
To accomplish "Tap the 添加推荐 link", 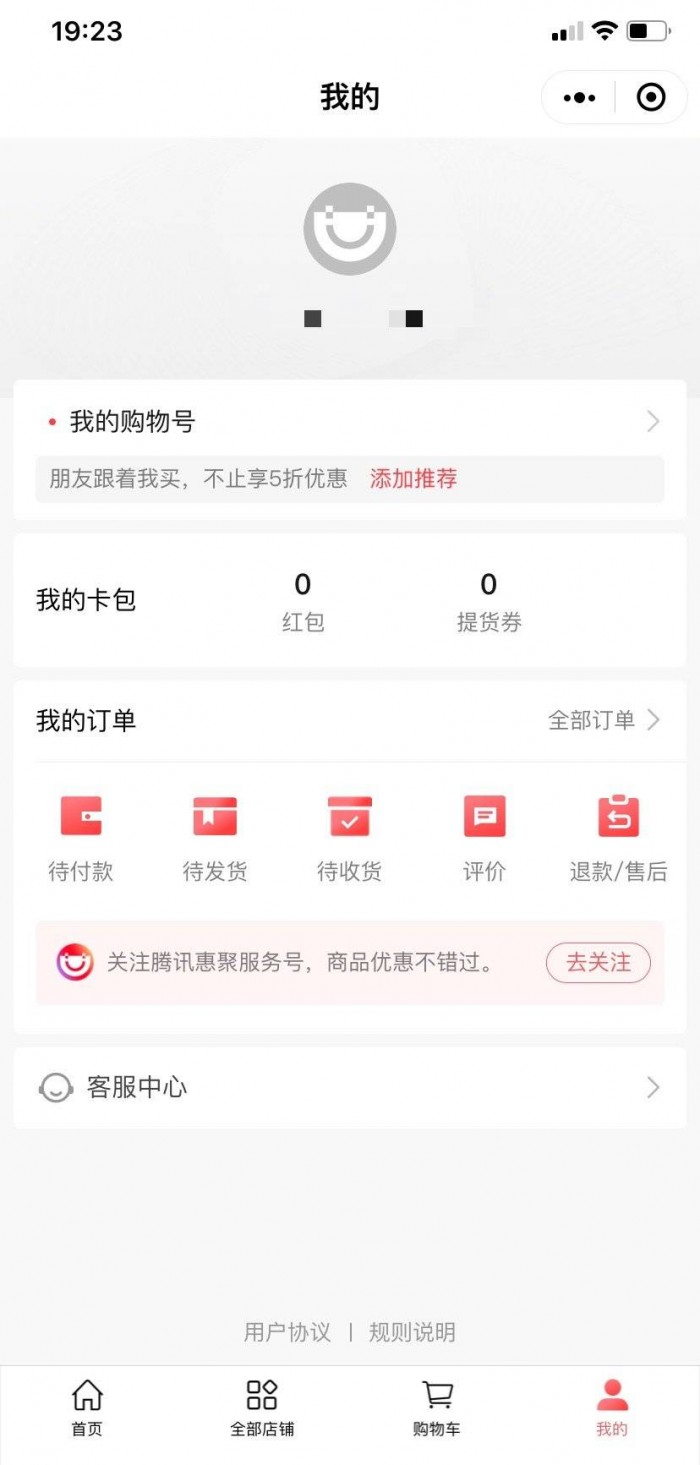I will [x=413, y=479].
